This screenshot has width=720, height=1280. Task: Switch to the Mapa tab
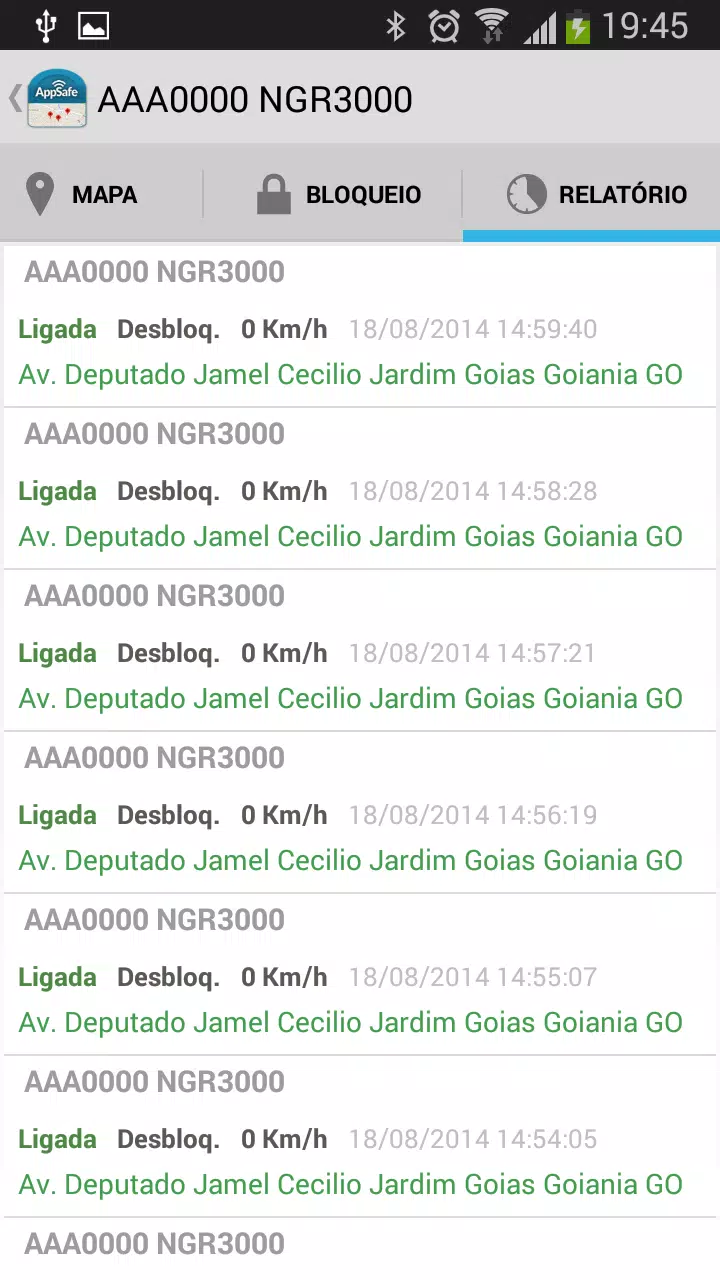102,194
